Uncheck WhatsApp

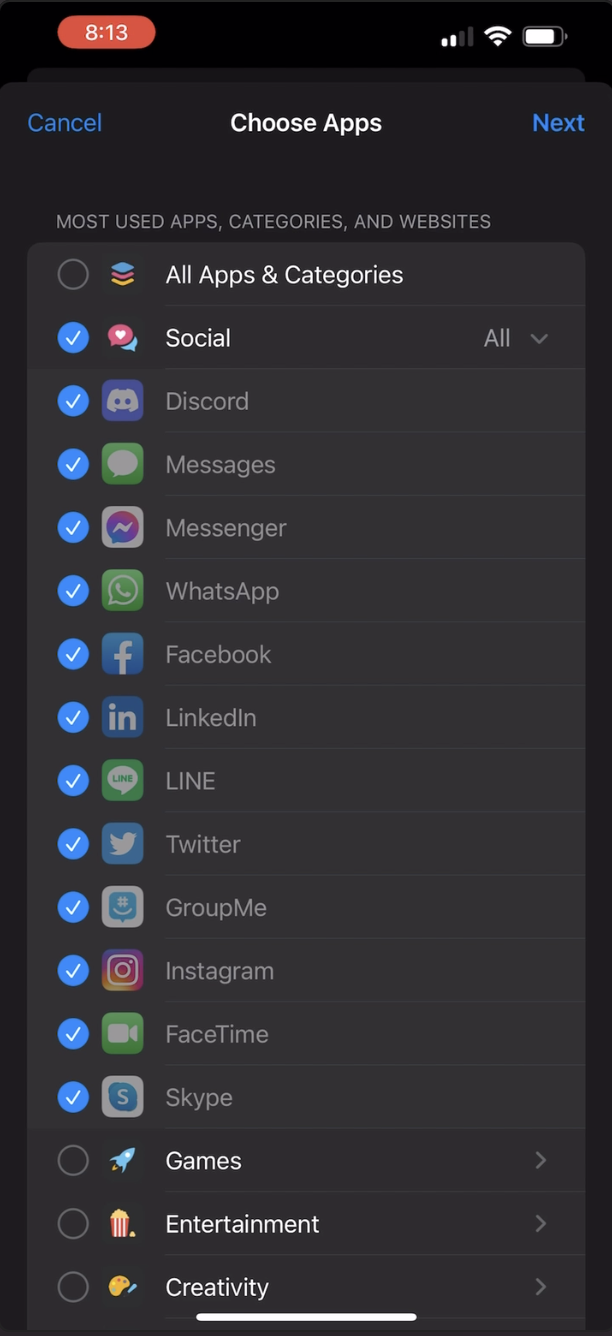[x=73, y=591]
